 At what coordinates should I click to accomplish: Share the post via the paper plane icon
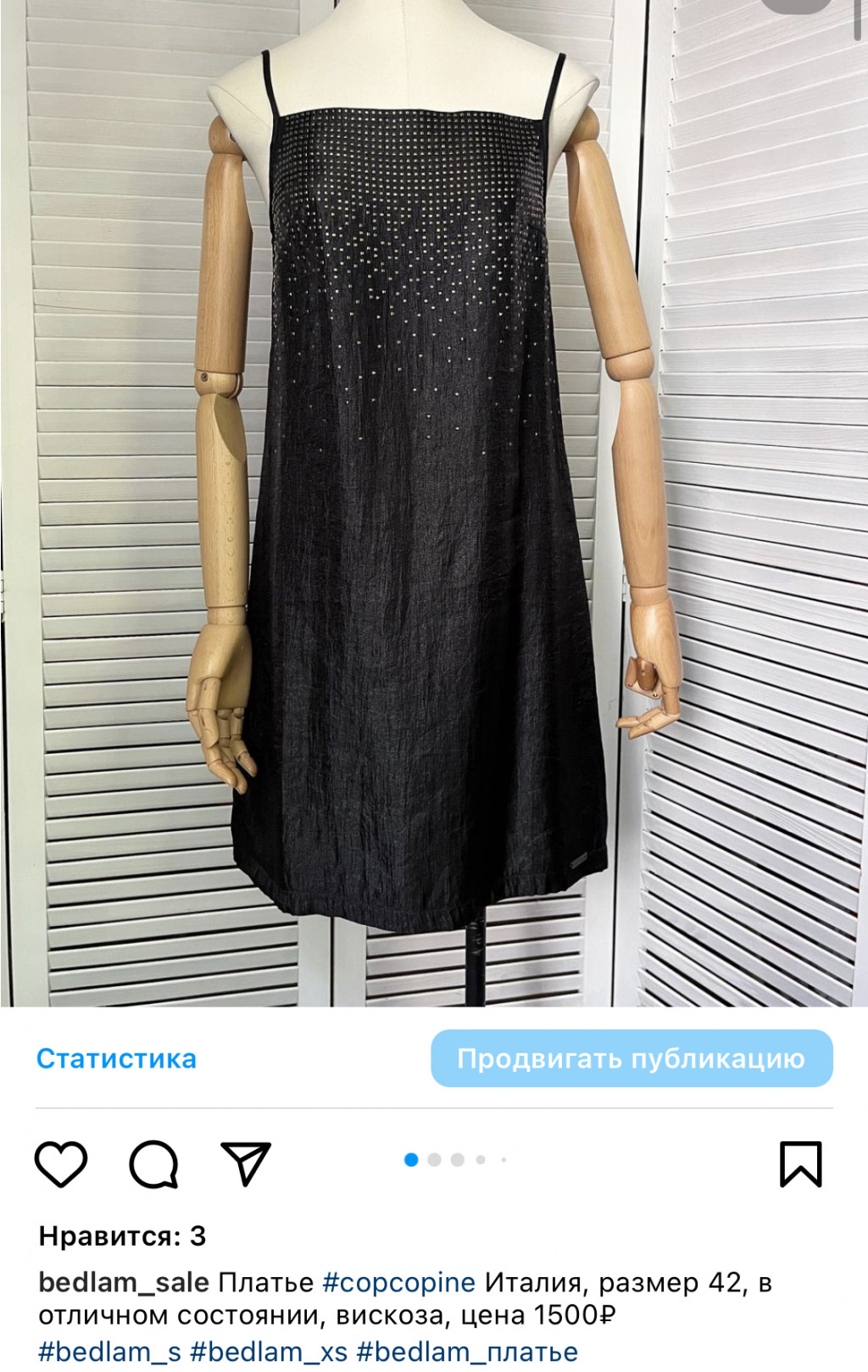pyautogui.click(x=245, y=1163)
